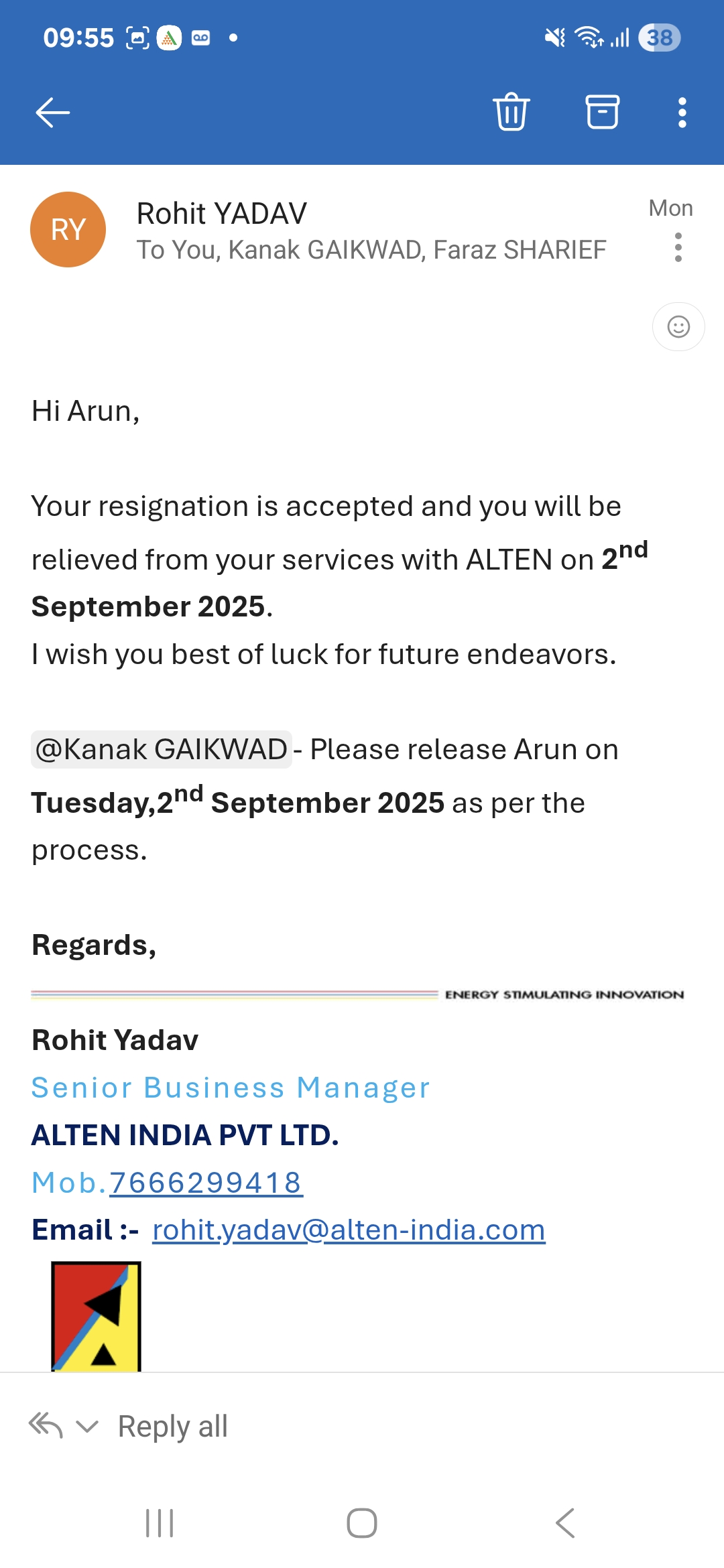Image resolution: width=724 pixels, height=1568 pixels.
Task: Archive this email
Action: (x=602, y=112)
